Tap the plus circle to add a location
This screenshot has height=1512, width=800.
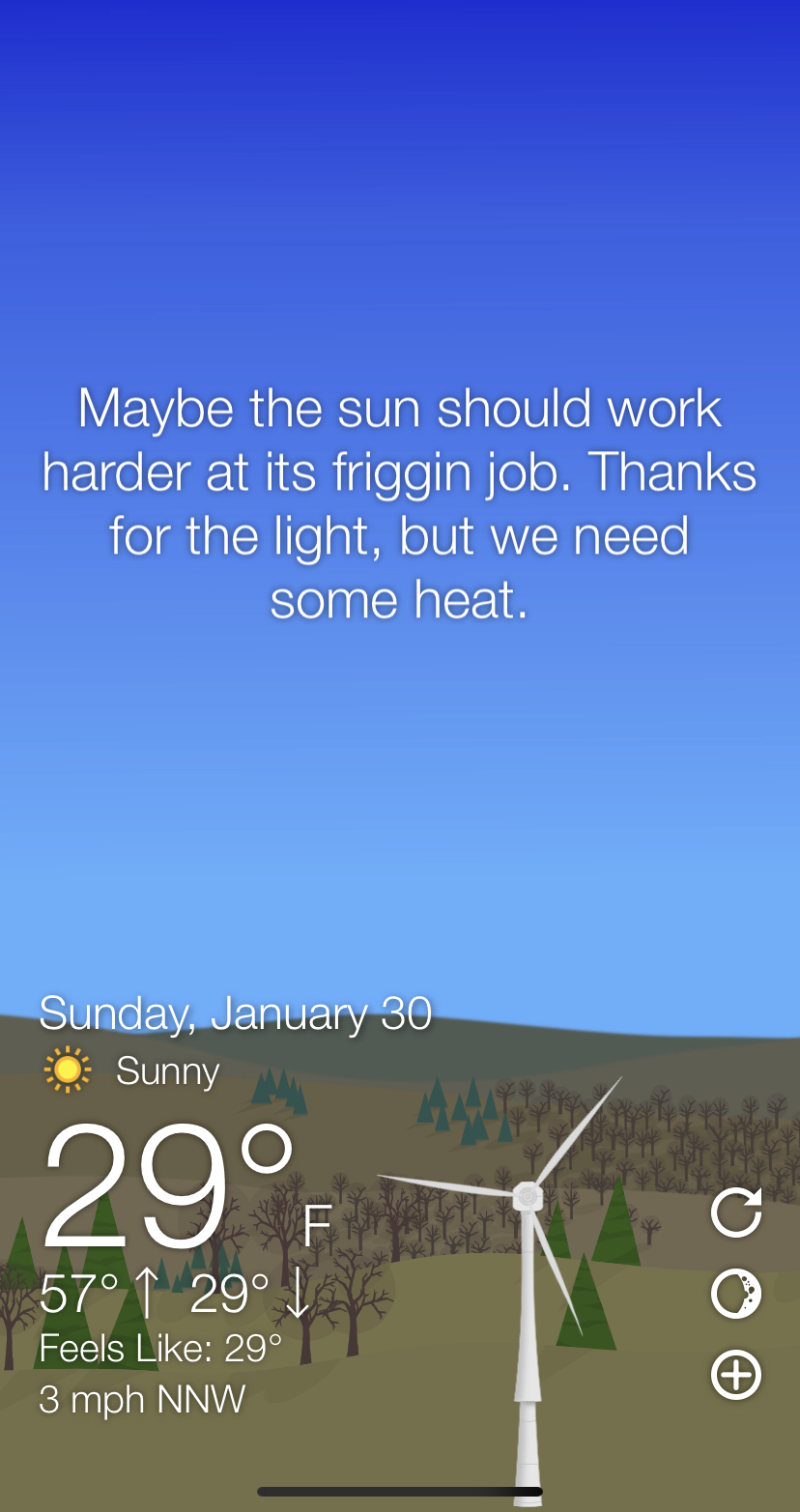point(736,1375)
